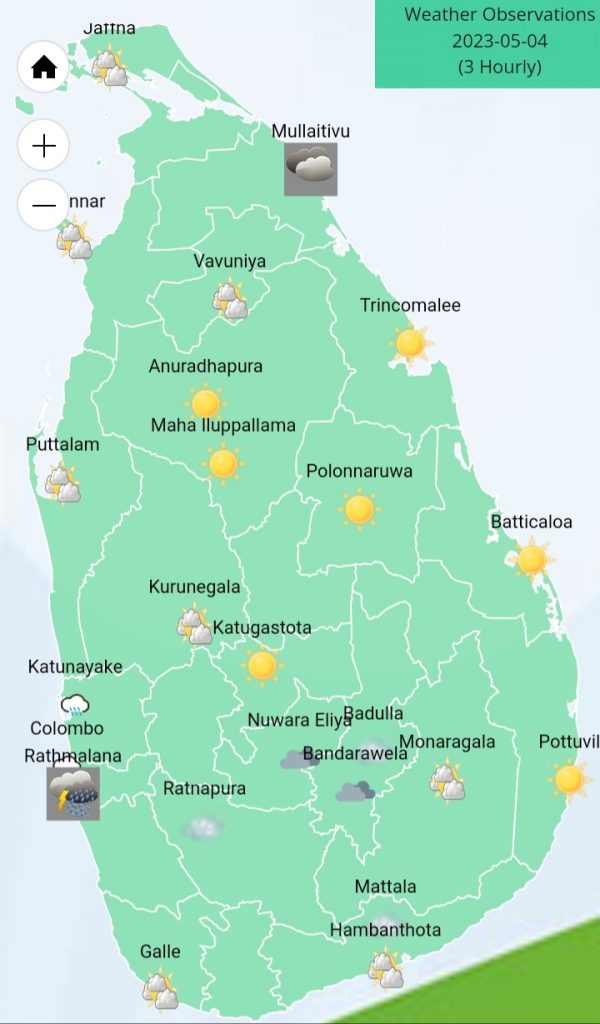Reset map to home view
The image size is (600, 1024).
(x=44, y=68)
